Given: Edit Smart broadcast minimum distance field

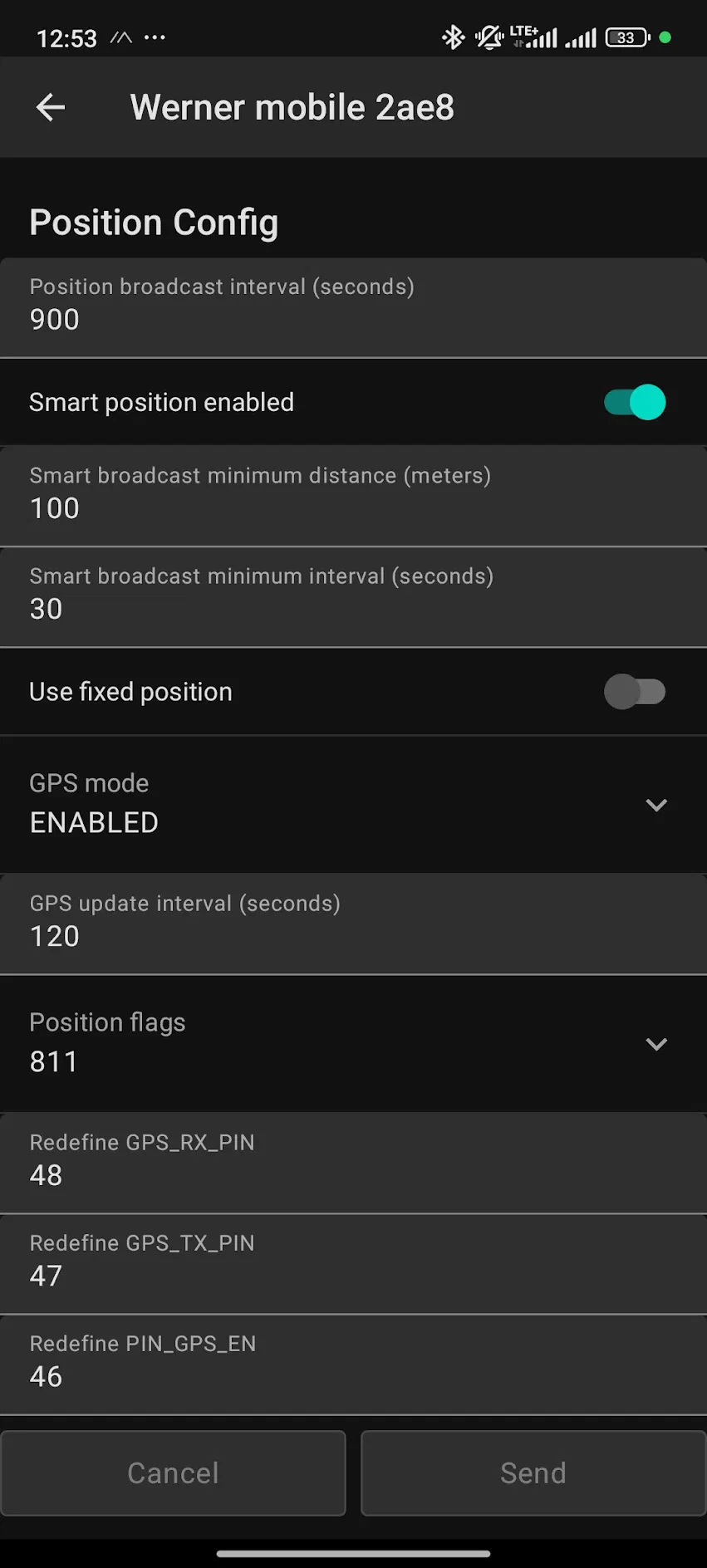Looking at the screenshot, I should pos(353,497).
